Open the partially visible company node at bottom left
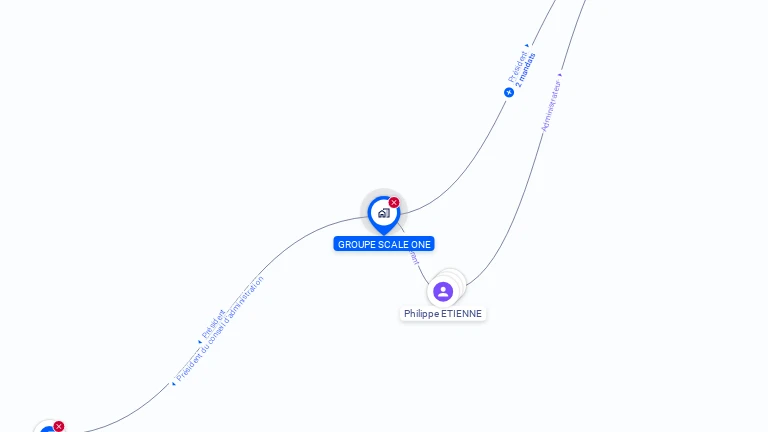768x432 pixels. coord(47,428)
